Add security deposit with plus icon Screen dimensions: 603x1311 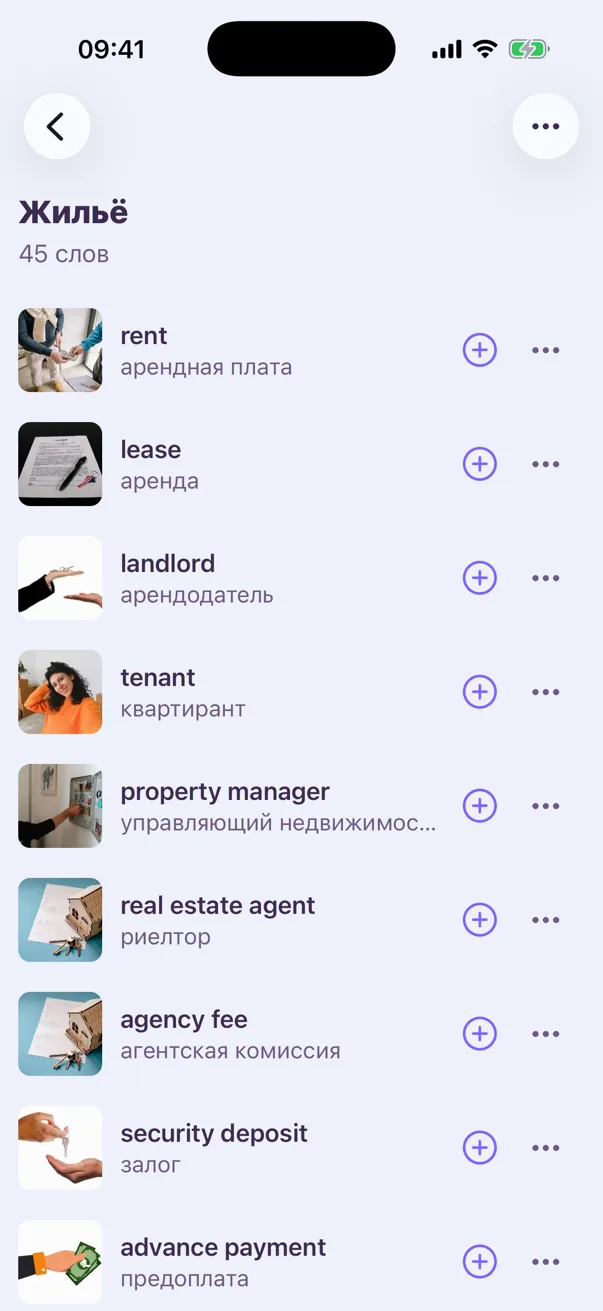[480, 1148]
